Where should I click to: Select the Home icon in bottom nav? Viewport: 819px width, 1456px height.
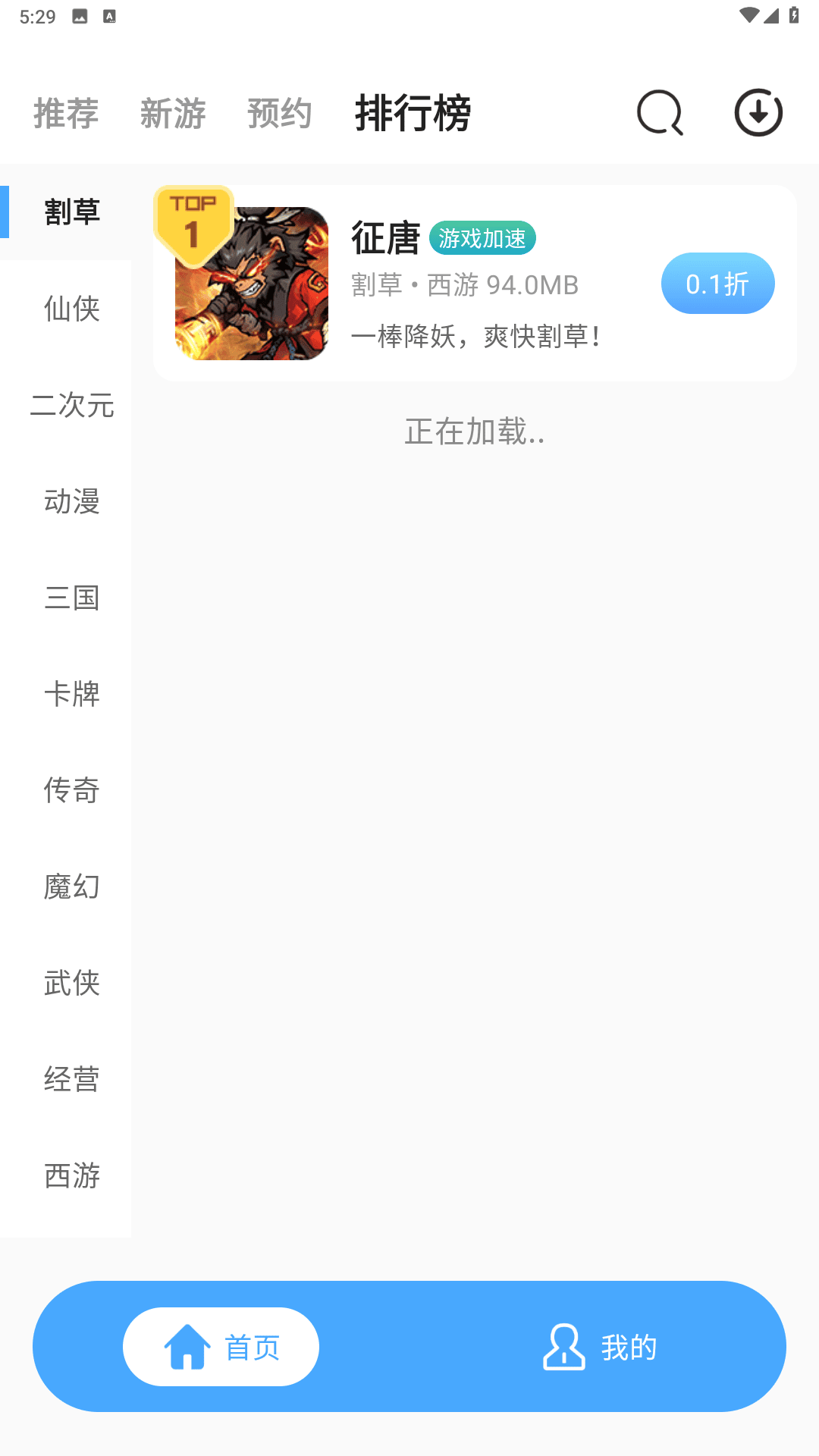tap(186, 1346)
